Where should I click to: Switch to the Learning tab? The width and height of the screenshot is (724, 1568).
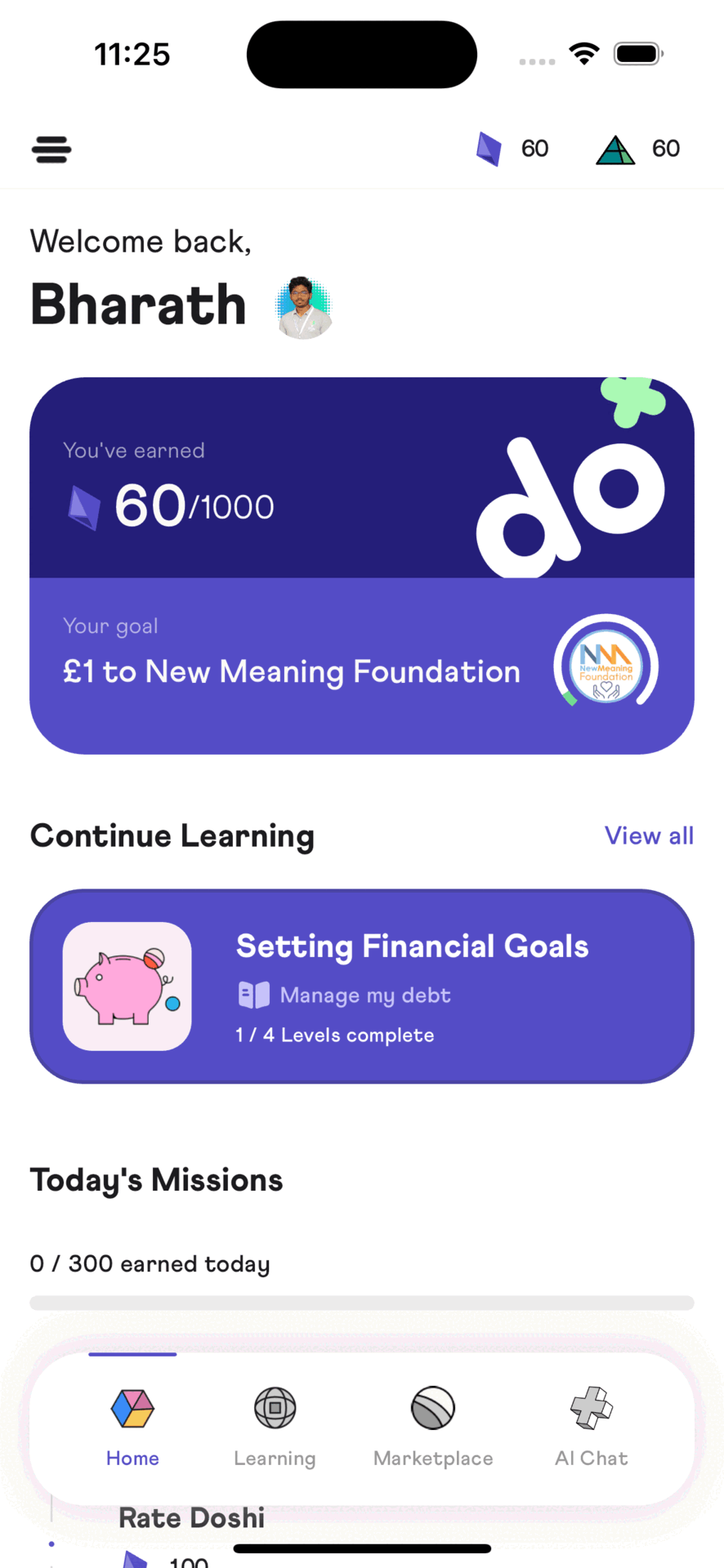[x=275, y=1426]
